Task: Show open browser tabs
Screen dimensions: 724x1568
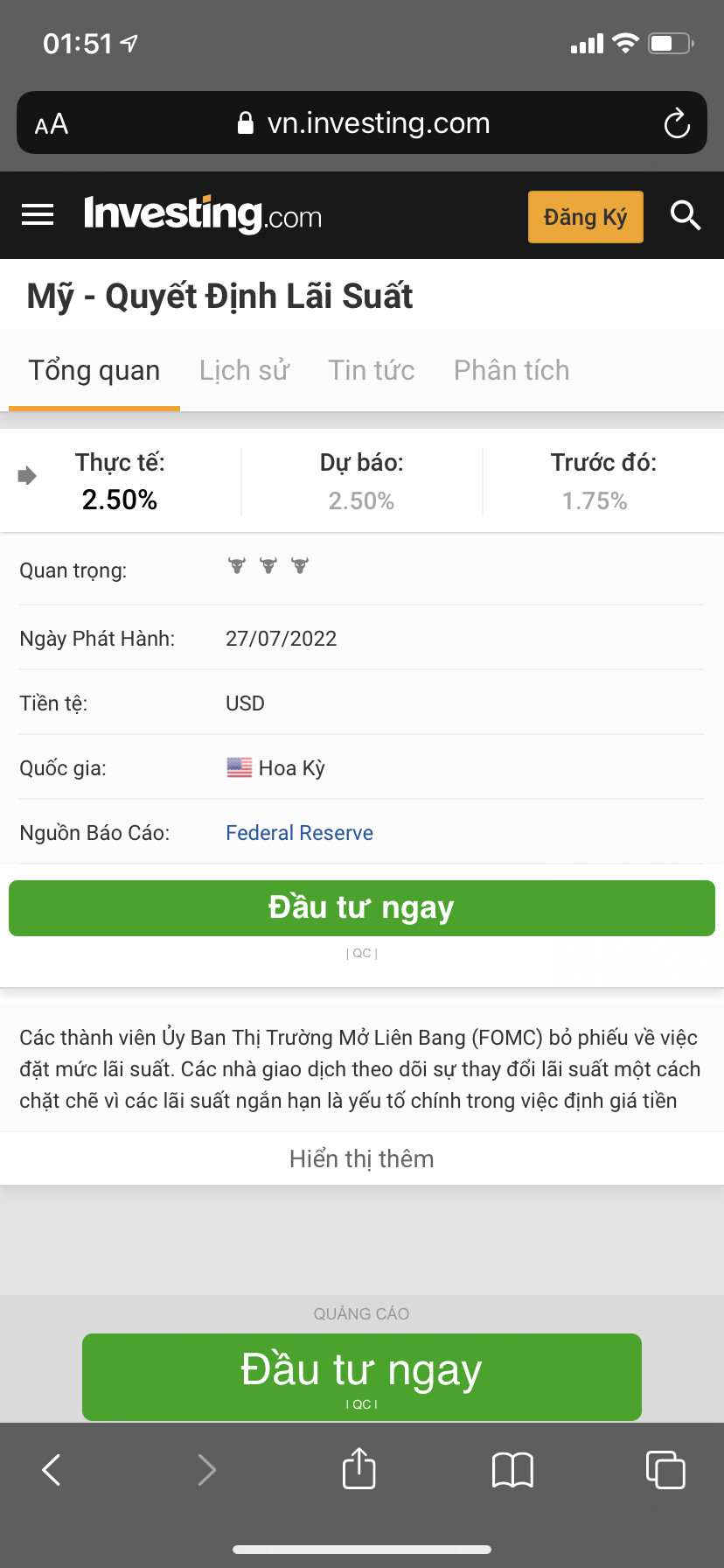Action: [665, 1470]
